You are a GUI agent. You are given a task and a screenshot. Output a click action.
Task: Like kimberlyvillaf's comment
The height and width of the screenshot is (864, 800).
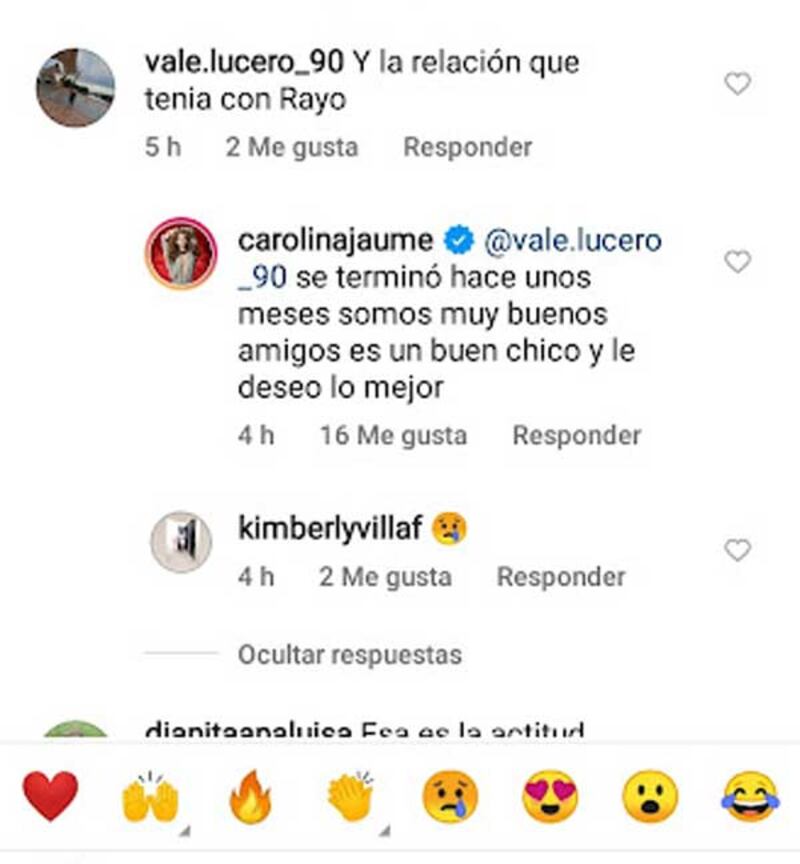pos(737,550)
